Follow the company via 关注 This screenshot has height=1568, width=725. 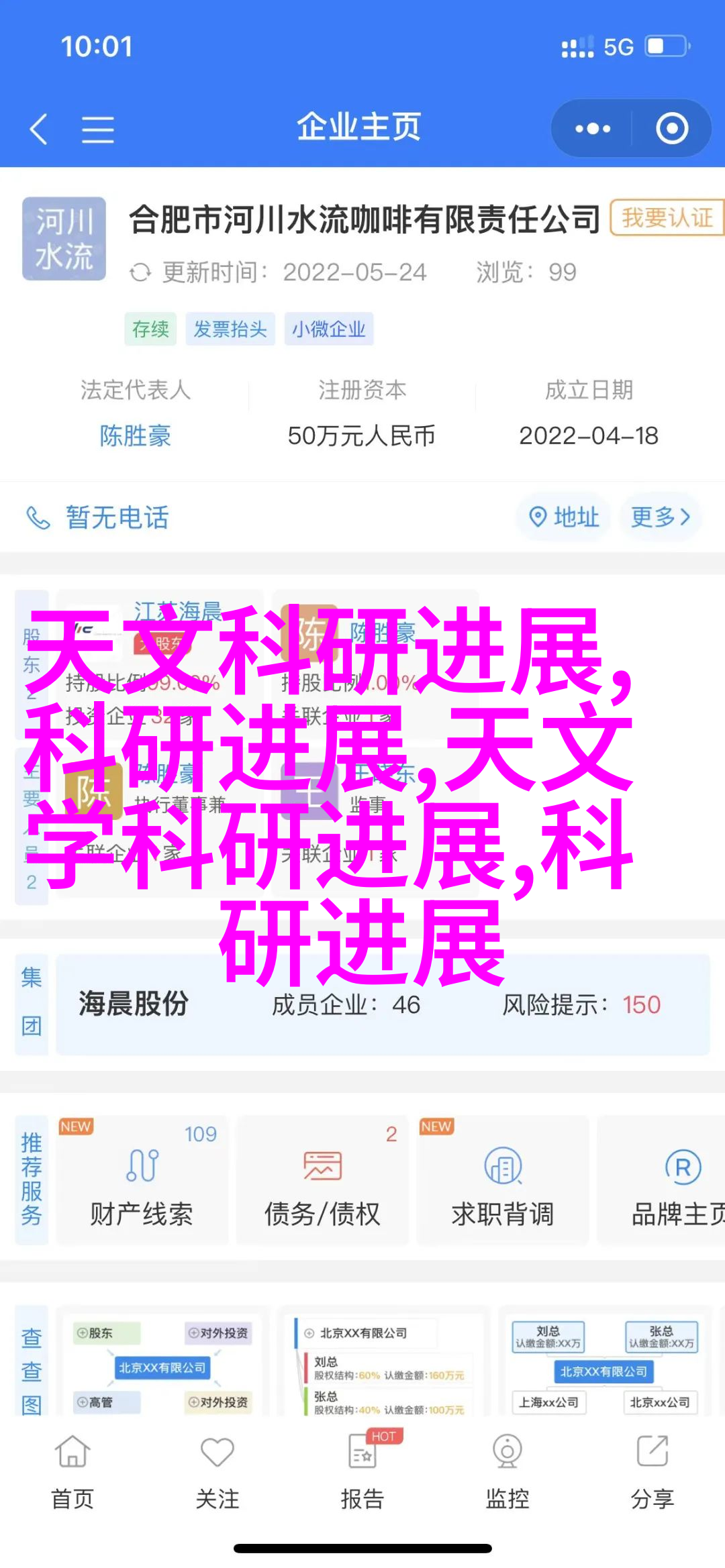tap(217, 1473)
